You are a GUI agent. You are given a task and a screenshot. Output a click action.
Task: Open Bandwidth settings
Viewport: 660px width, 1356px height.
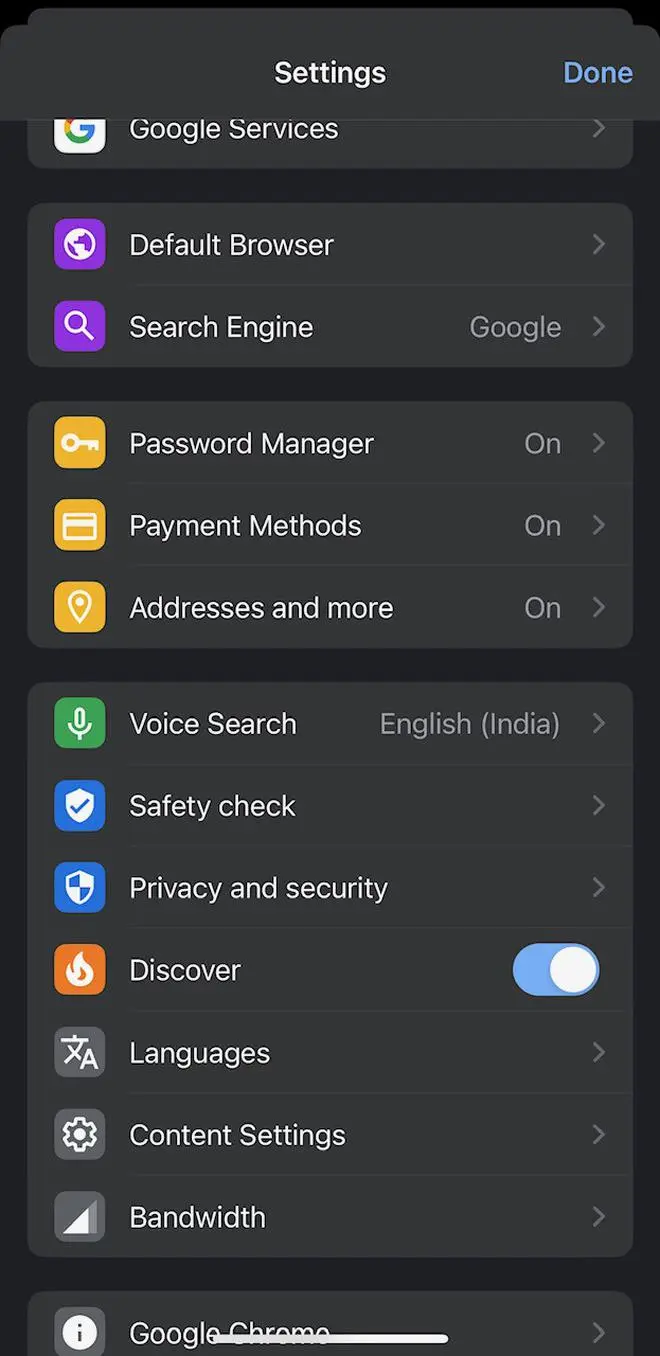330,1217
